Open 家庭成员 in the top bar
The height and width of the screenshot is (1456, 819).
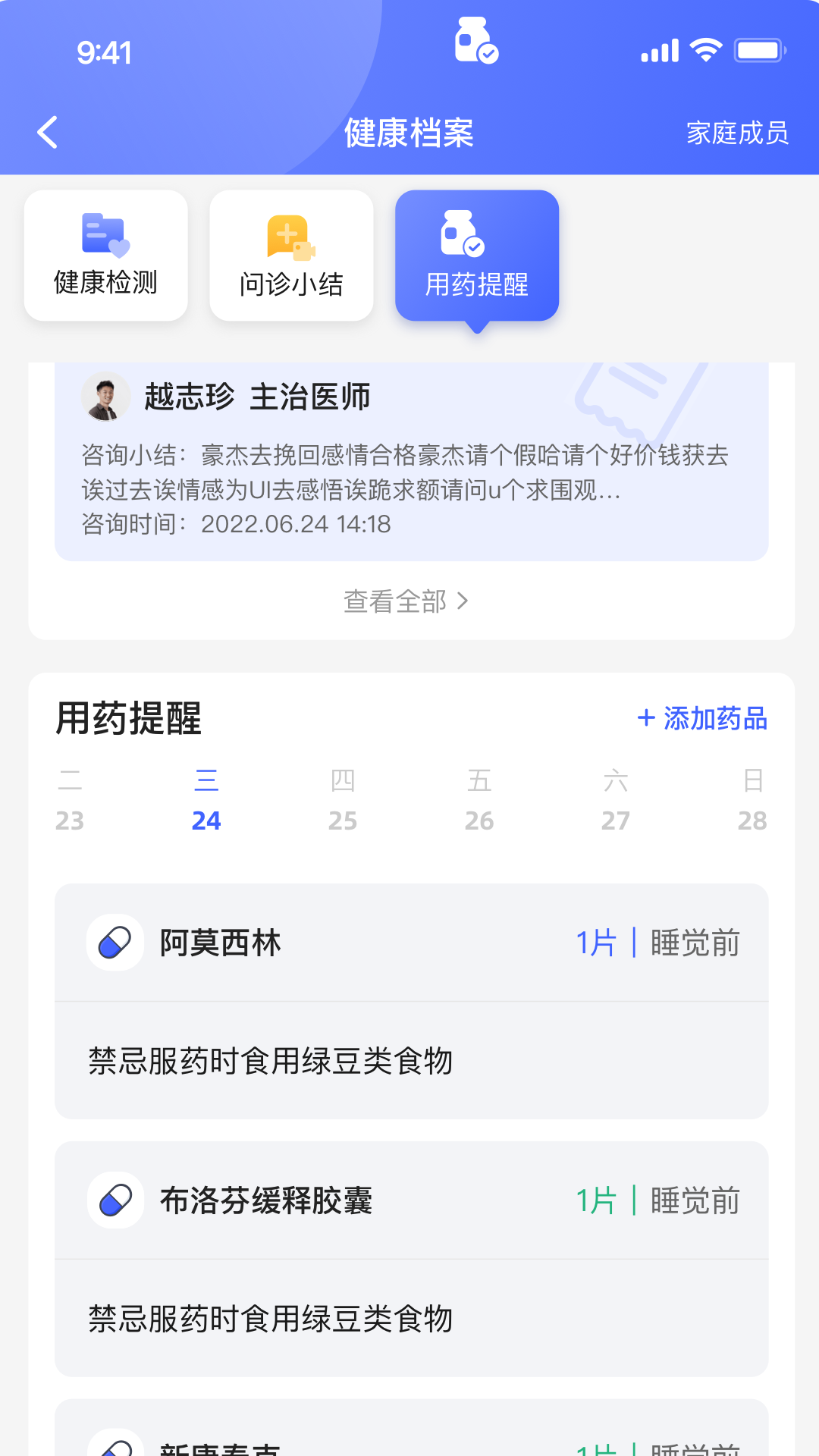tap(736, 133)
